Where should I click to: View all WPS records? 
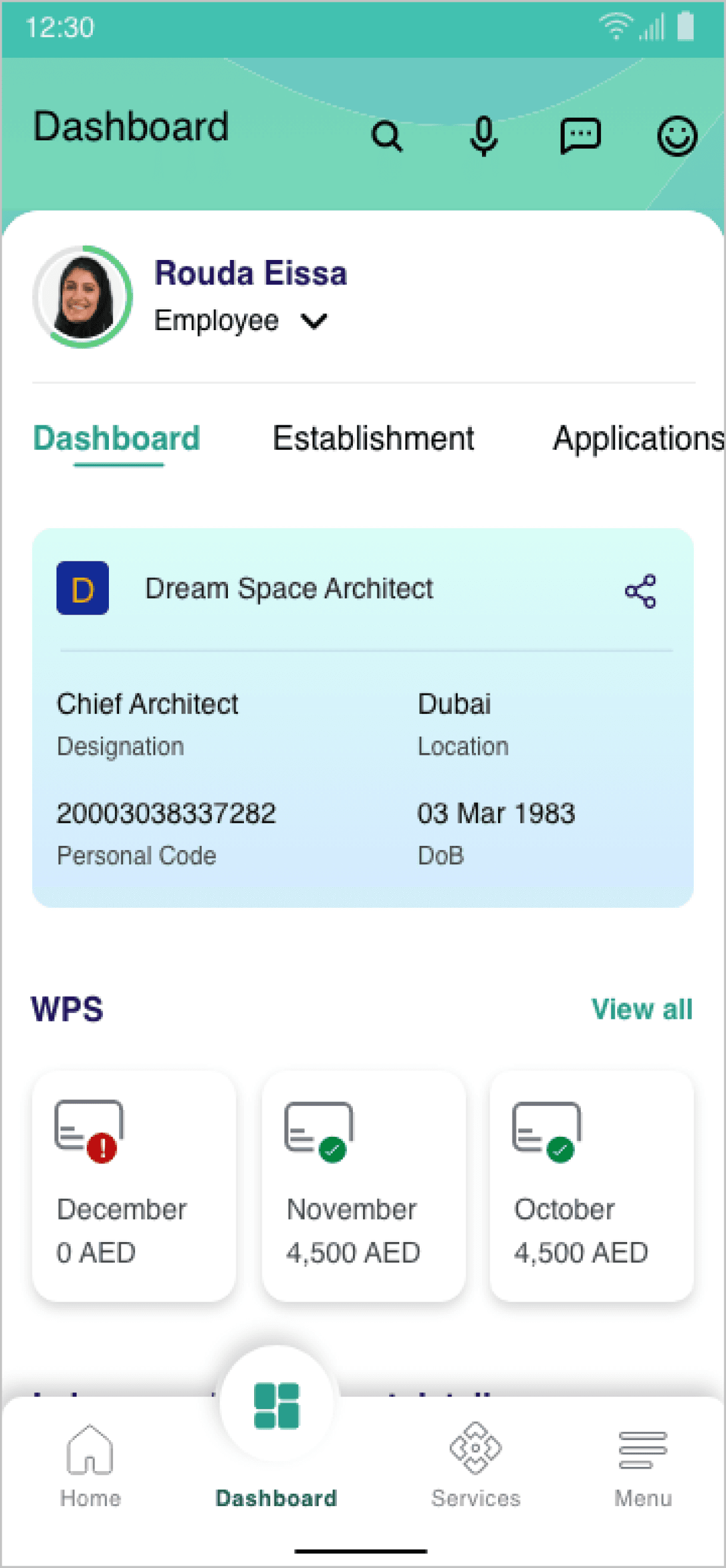pyautogui.click(x=642, y=1009)
